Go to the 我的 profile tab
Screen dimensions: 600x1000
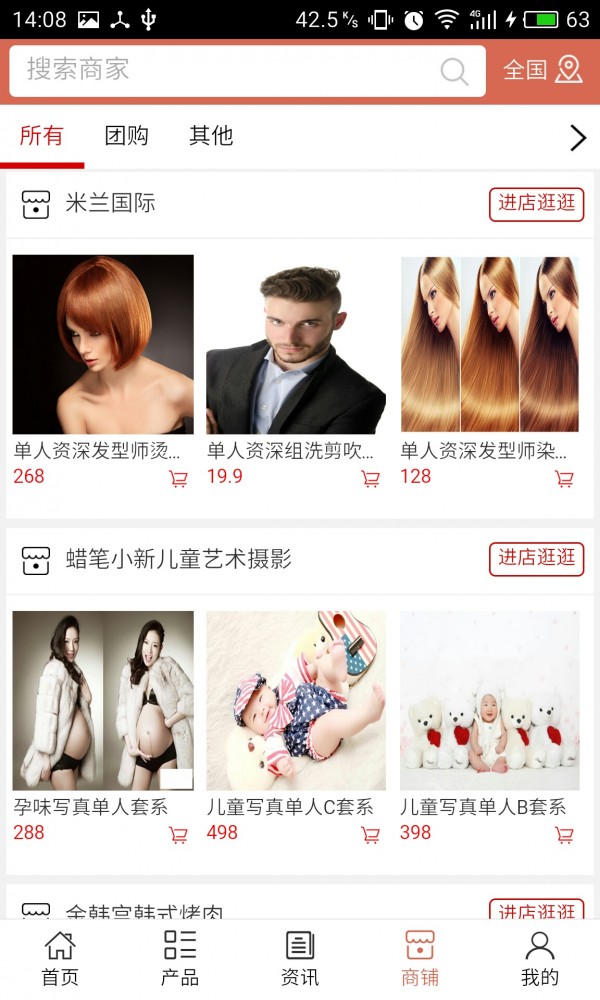click(540, 958)
